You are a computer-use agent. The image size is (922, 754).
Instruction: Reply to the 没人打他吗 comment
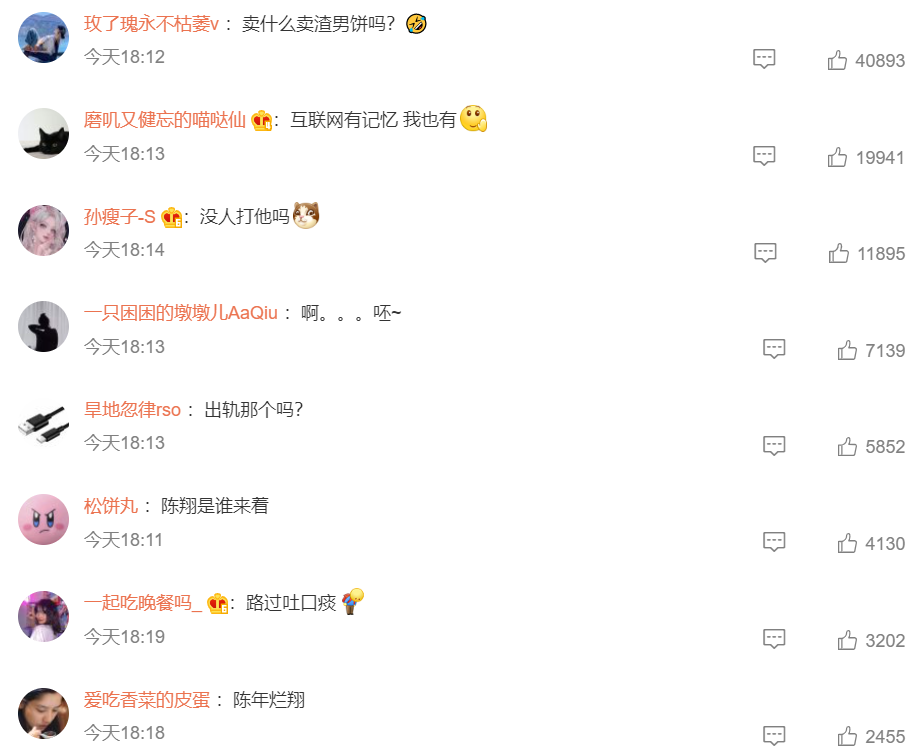[x=765, y=252]
